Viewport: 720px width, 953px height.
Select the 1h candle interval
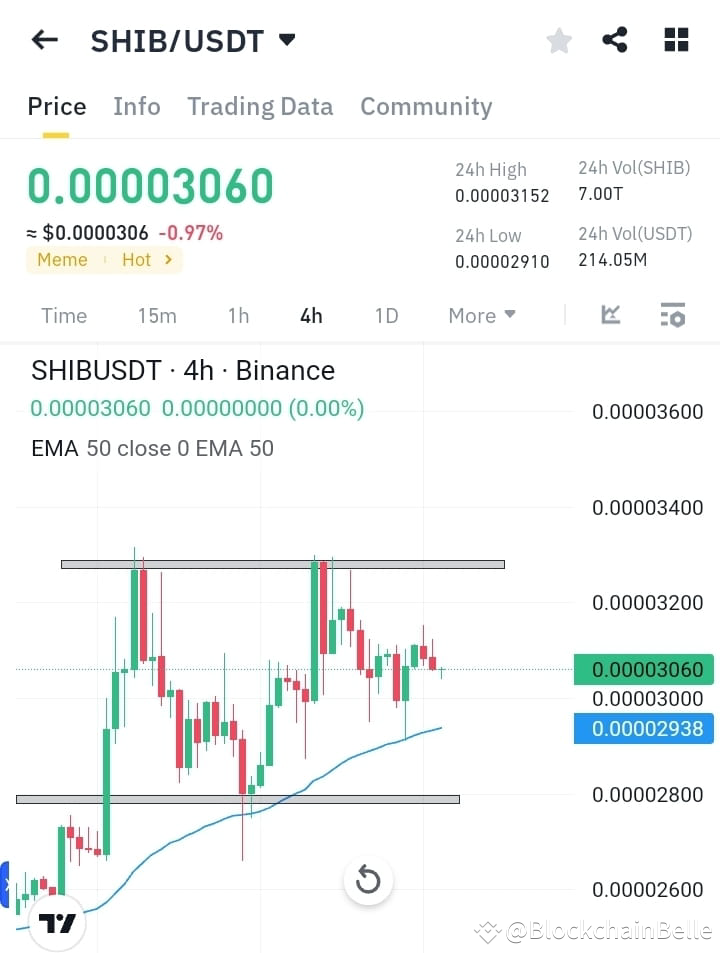238,315
